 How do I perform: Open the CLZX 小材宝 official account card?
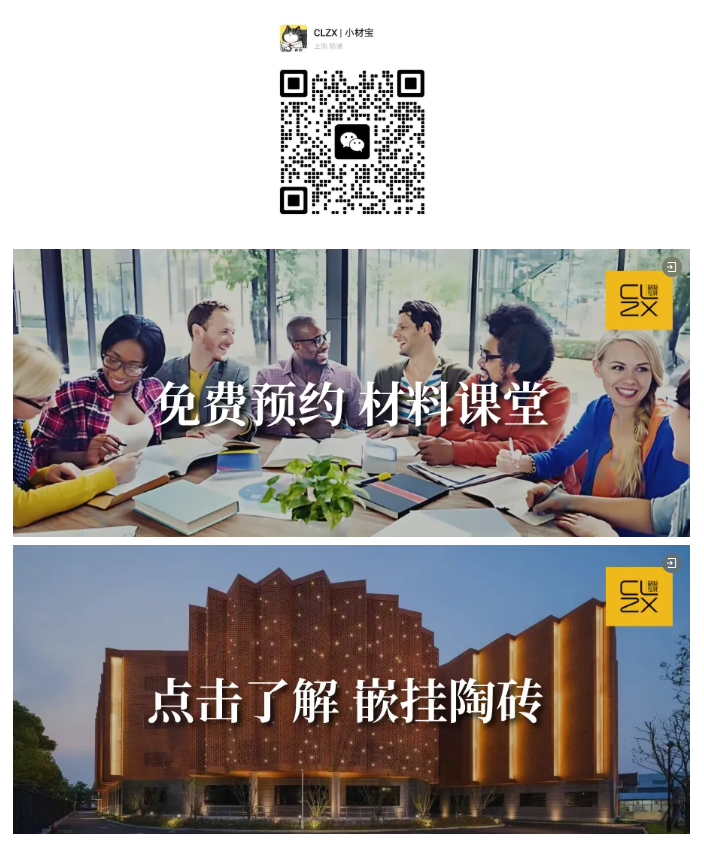tap(343, 38)
